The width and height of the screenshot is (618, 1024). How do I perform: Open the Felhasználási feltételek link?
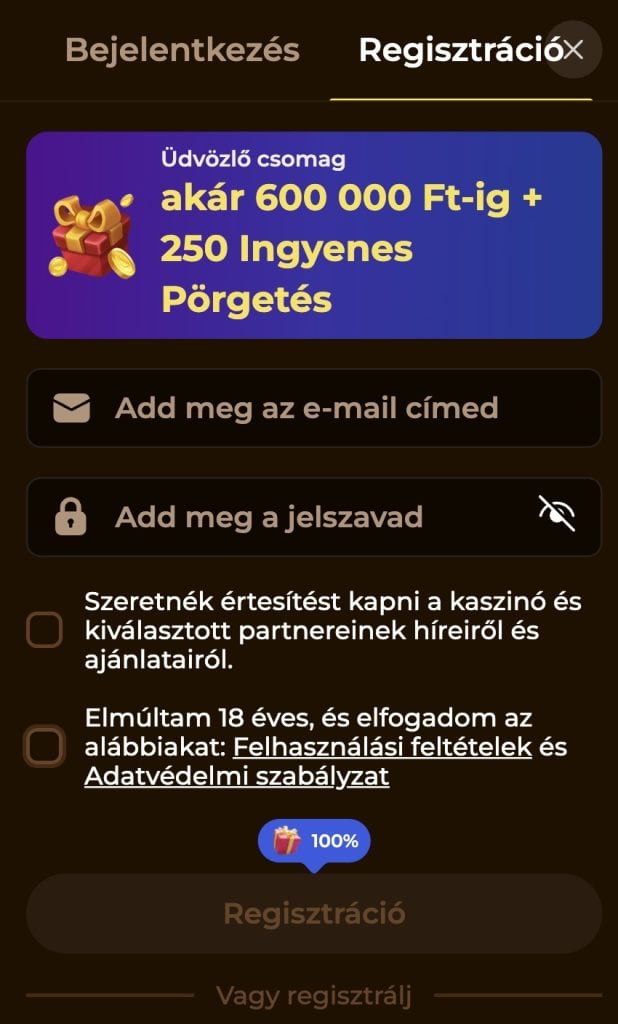point(382,747)
